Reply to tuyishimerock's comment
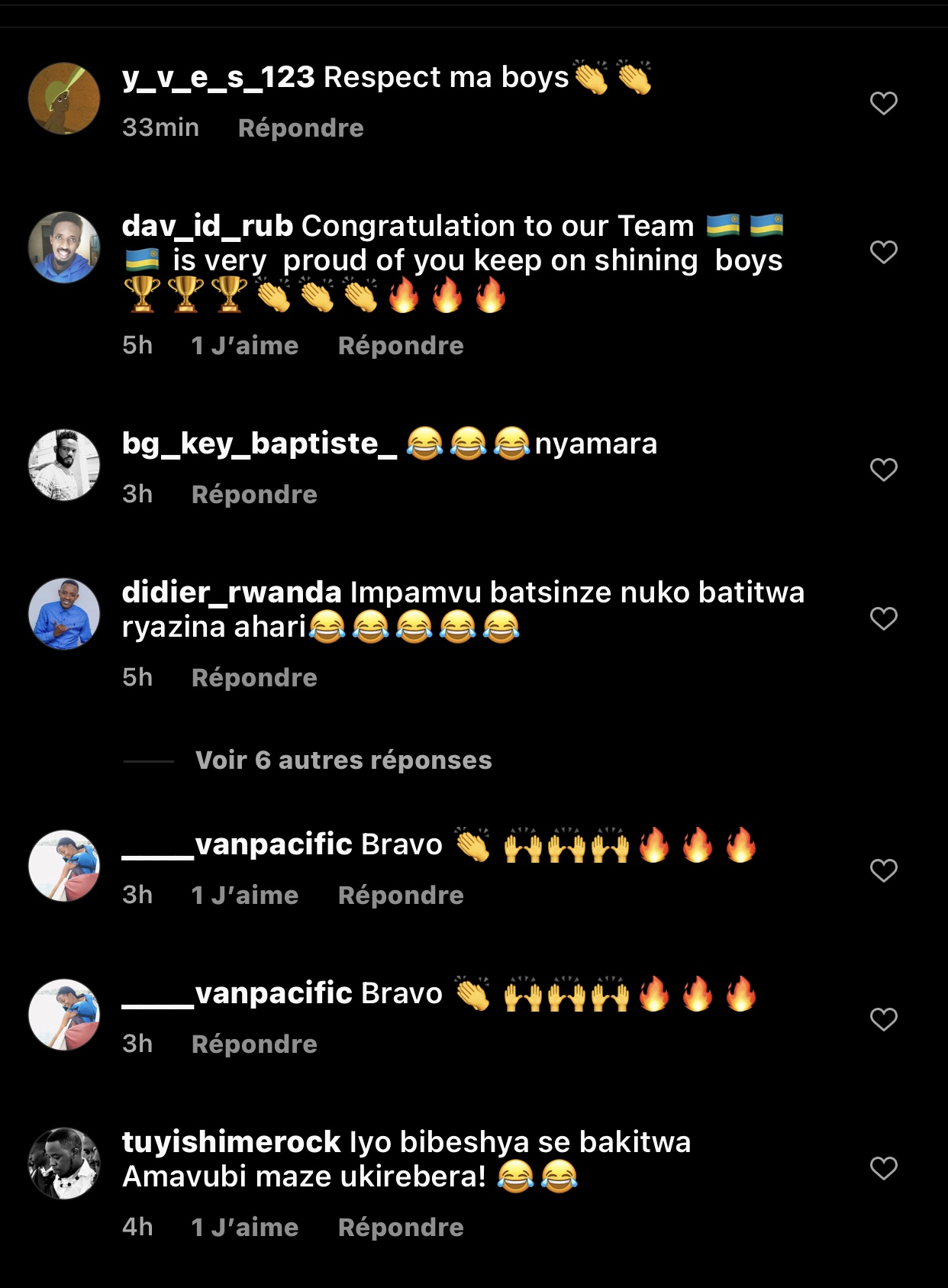 point(400,1227)
